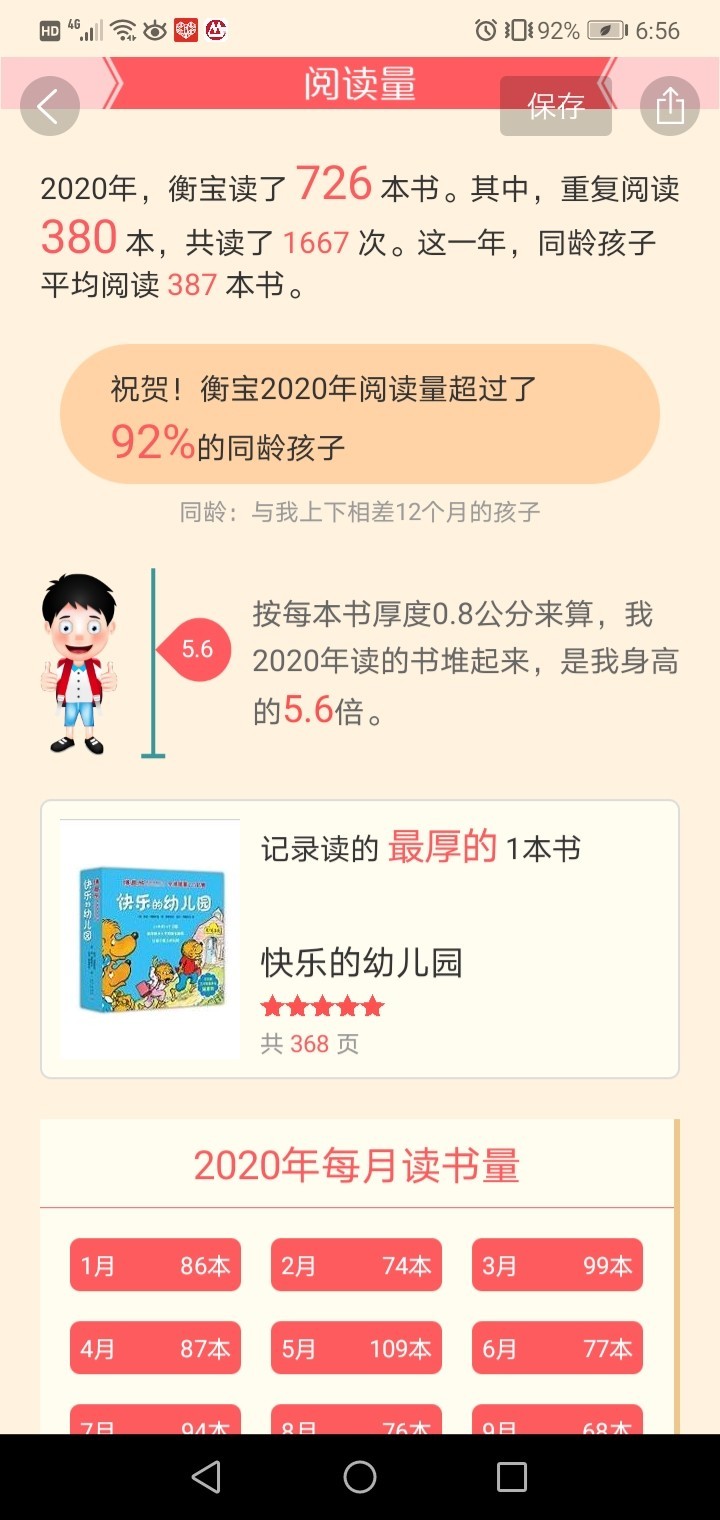Tap the 保存 save button
720x1520 pixels.
point(556,106)
